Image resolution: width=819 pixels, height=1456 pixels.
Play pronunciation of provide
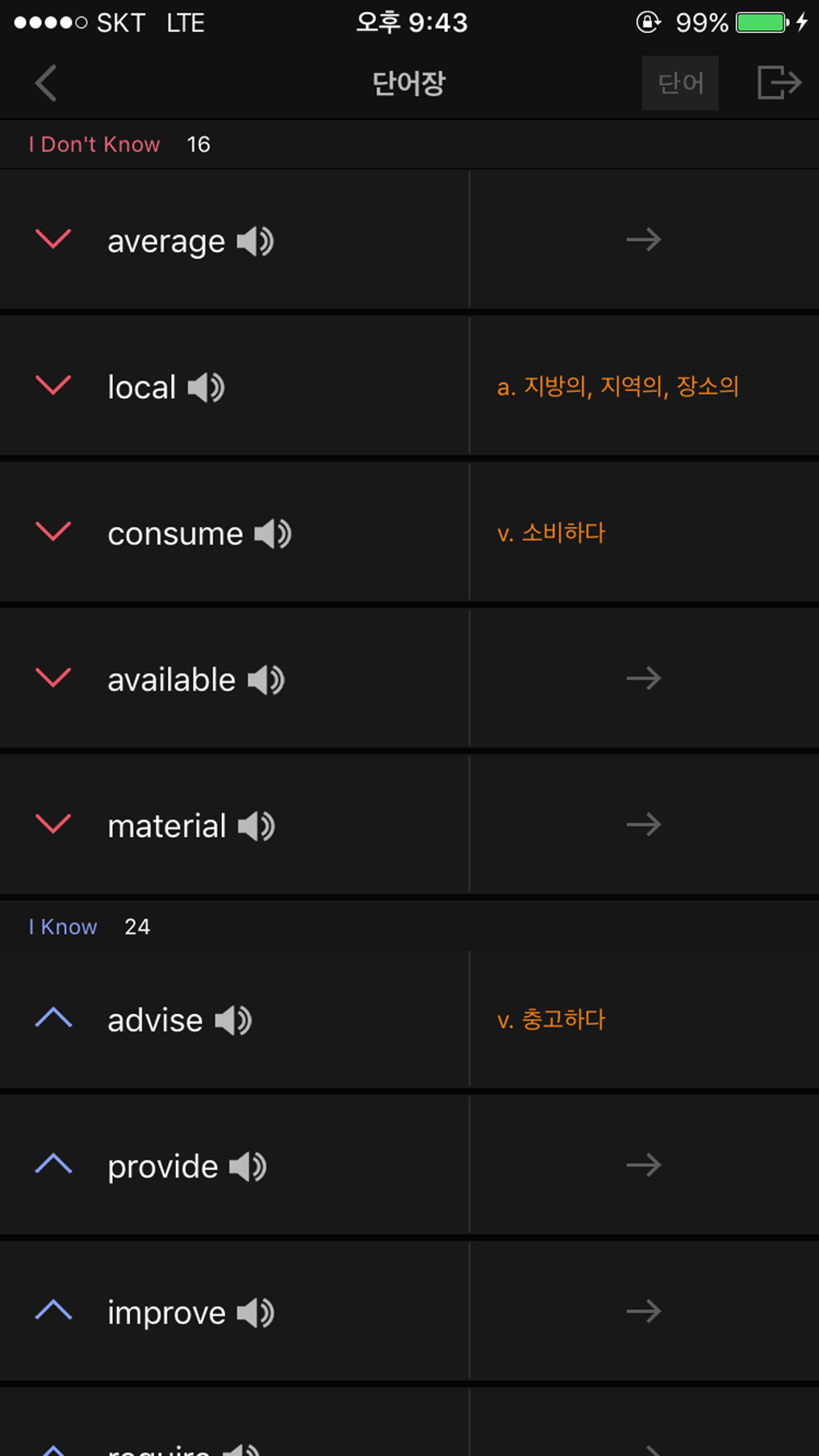click(x=248, y=1167)
